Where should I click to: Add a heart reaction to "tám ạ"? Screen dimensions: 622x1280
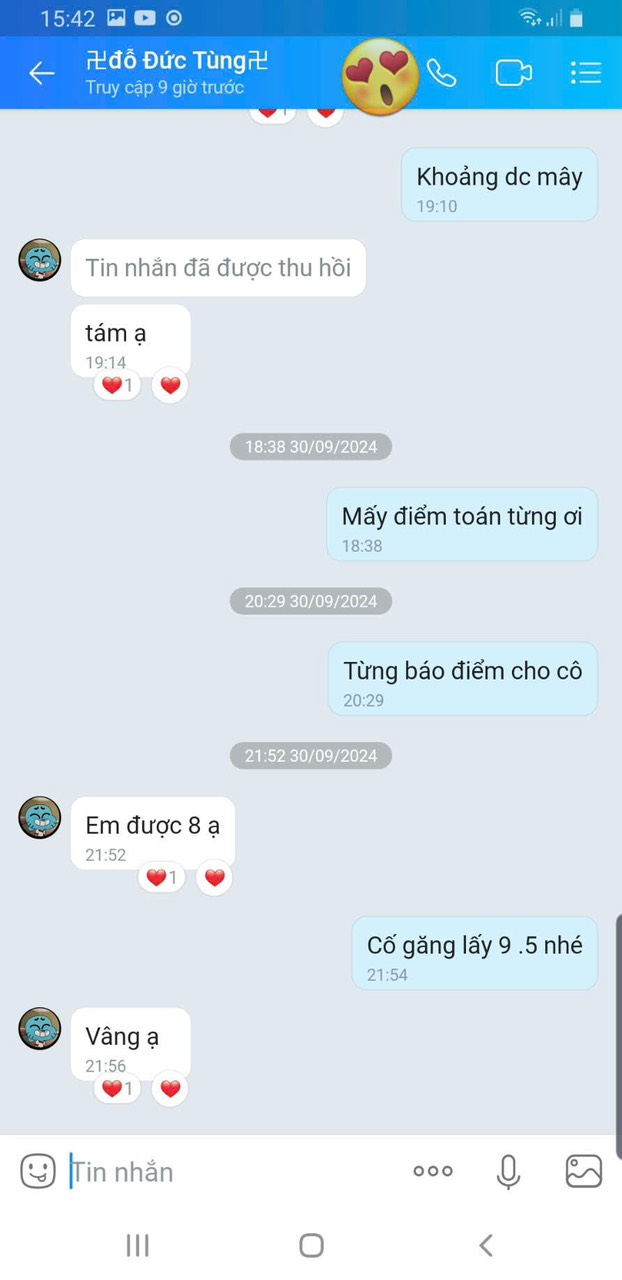tap(170, 385)
